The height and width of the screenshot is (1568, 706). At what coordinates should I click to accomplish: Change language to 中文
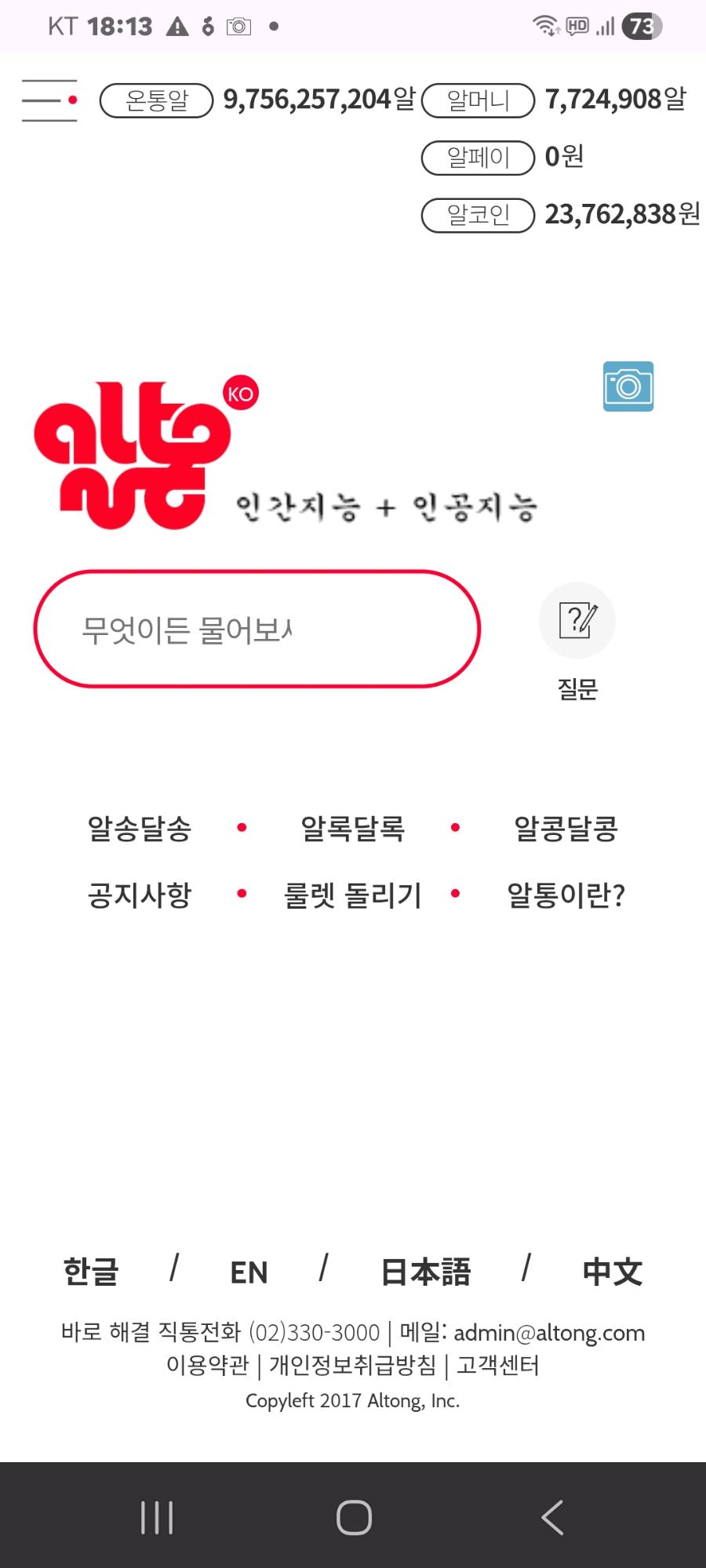pos(612,1272)
